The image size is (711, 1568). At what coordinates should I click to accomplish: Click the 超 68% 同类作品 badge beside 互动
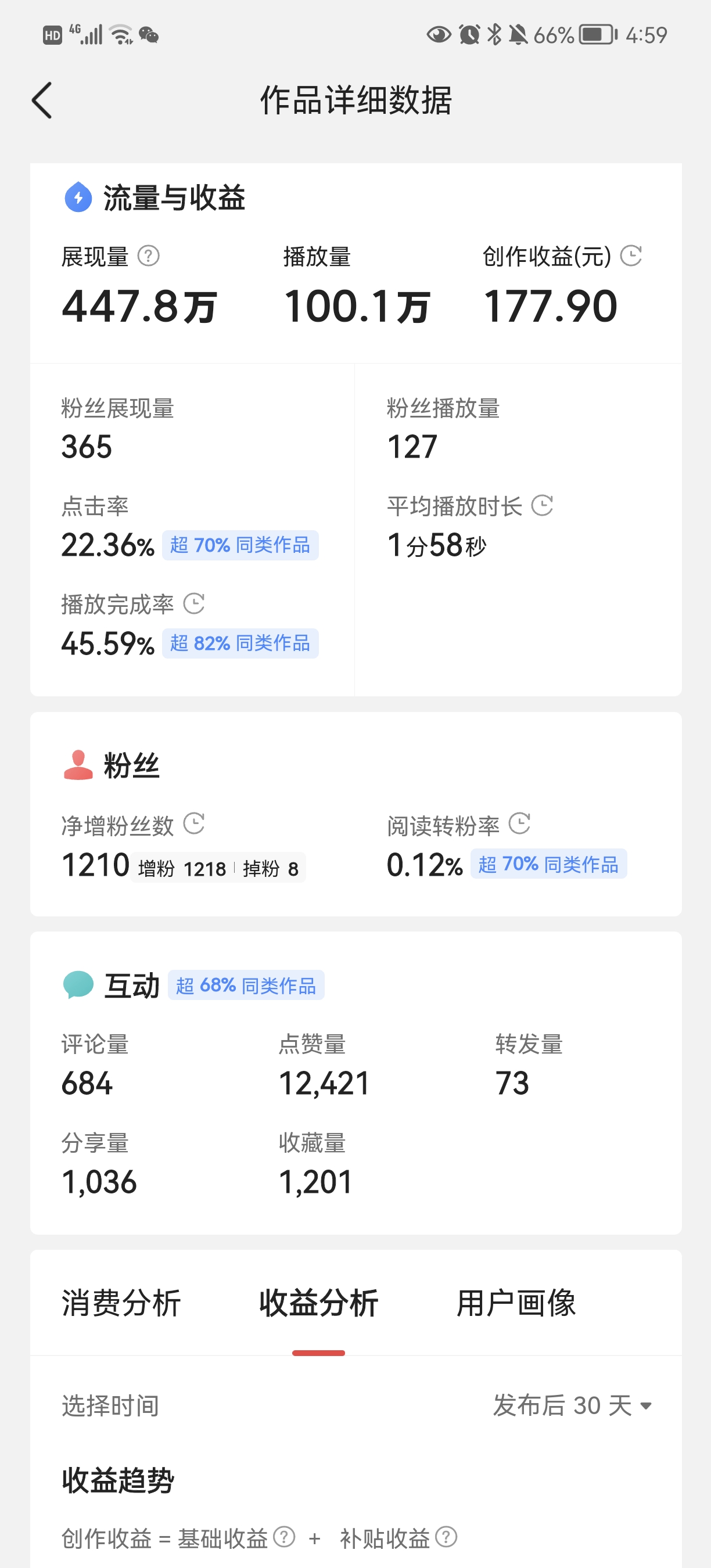(246, 984)
